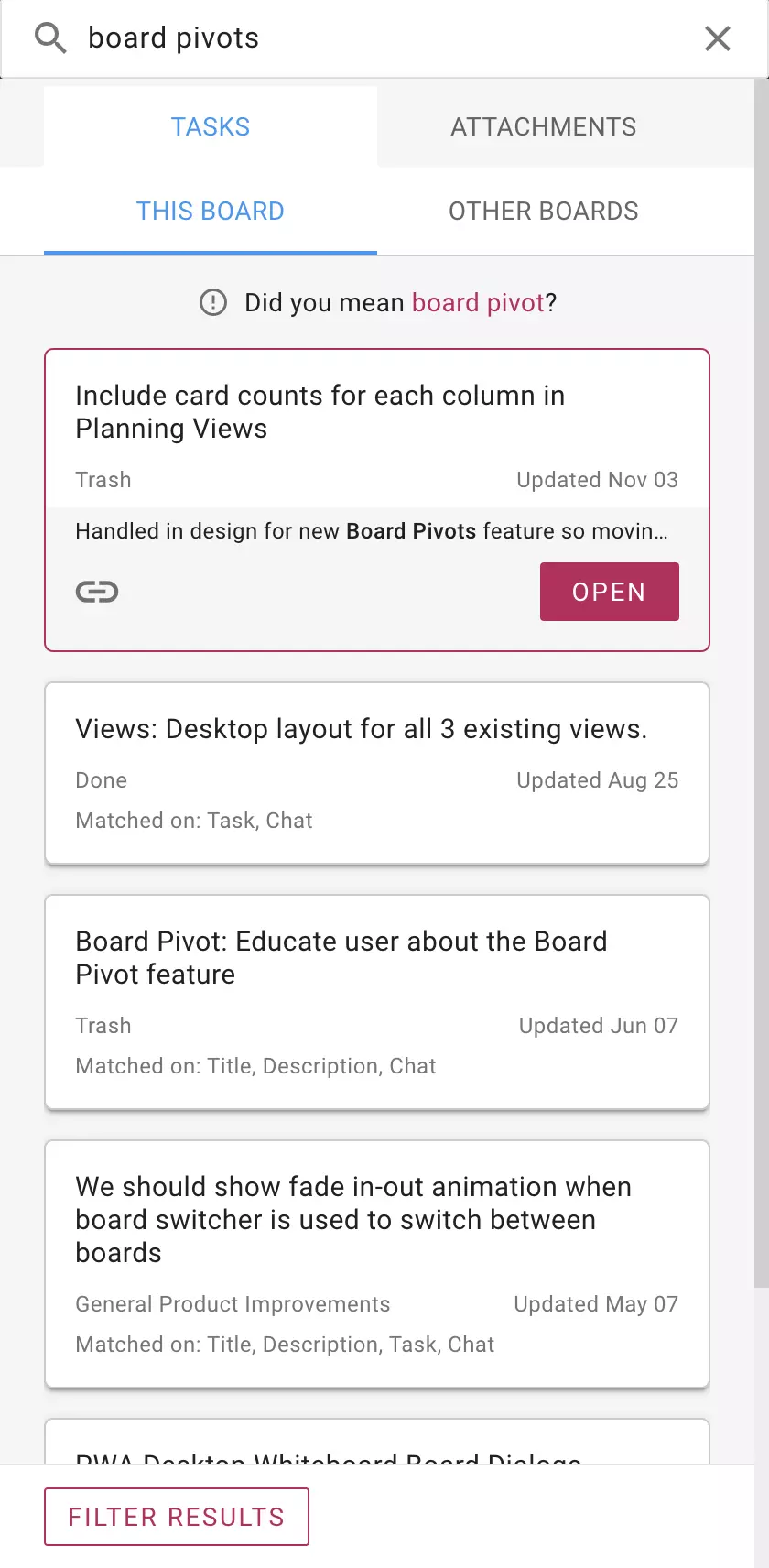Open the fade in-out animation task card
This screenshot has height=1568, width=769.
tap(377, 1264)
